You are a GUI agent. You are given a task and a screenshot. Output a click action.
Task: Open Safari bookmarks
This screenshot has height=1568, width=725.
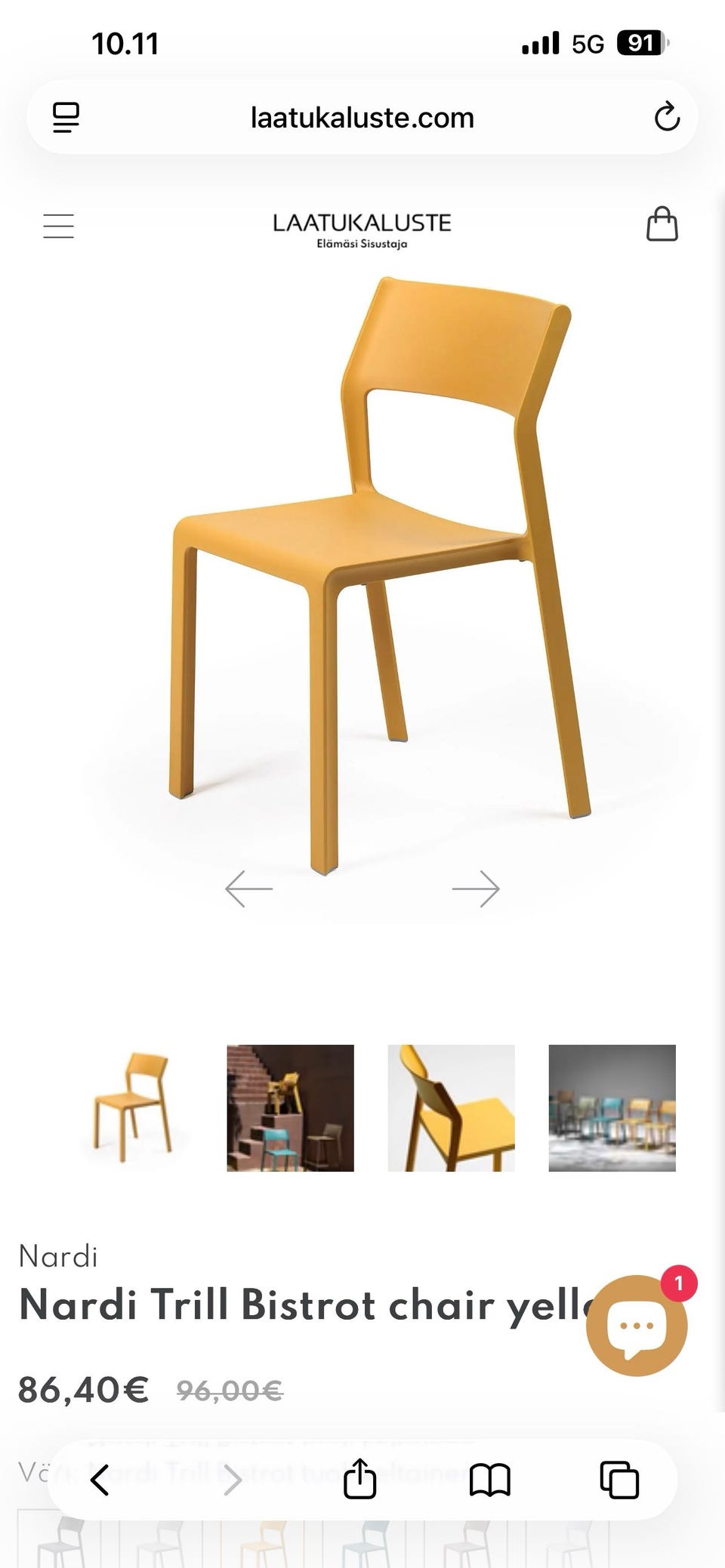point(490,1479)
